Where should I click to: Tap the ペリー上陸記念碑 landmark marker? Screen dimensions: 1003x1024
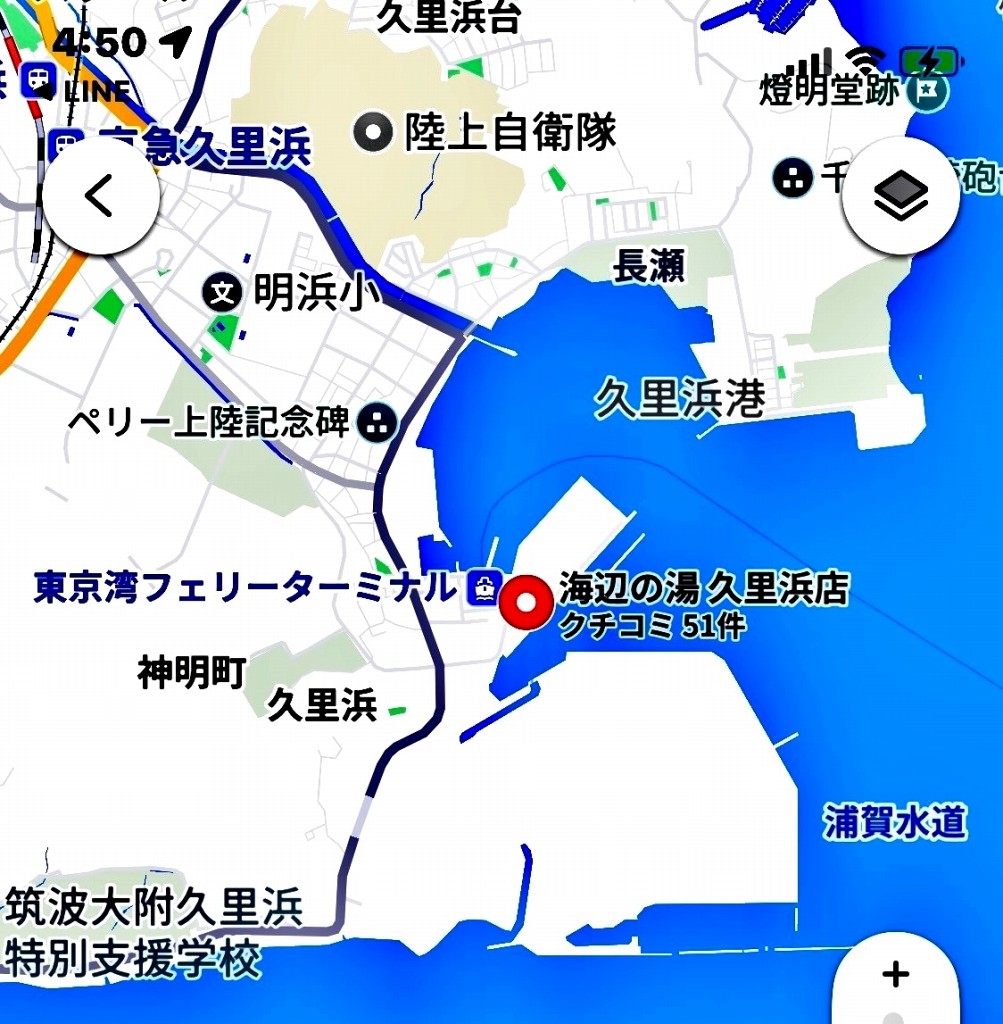coord(377,423)
